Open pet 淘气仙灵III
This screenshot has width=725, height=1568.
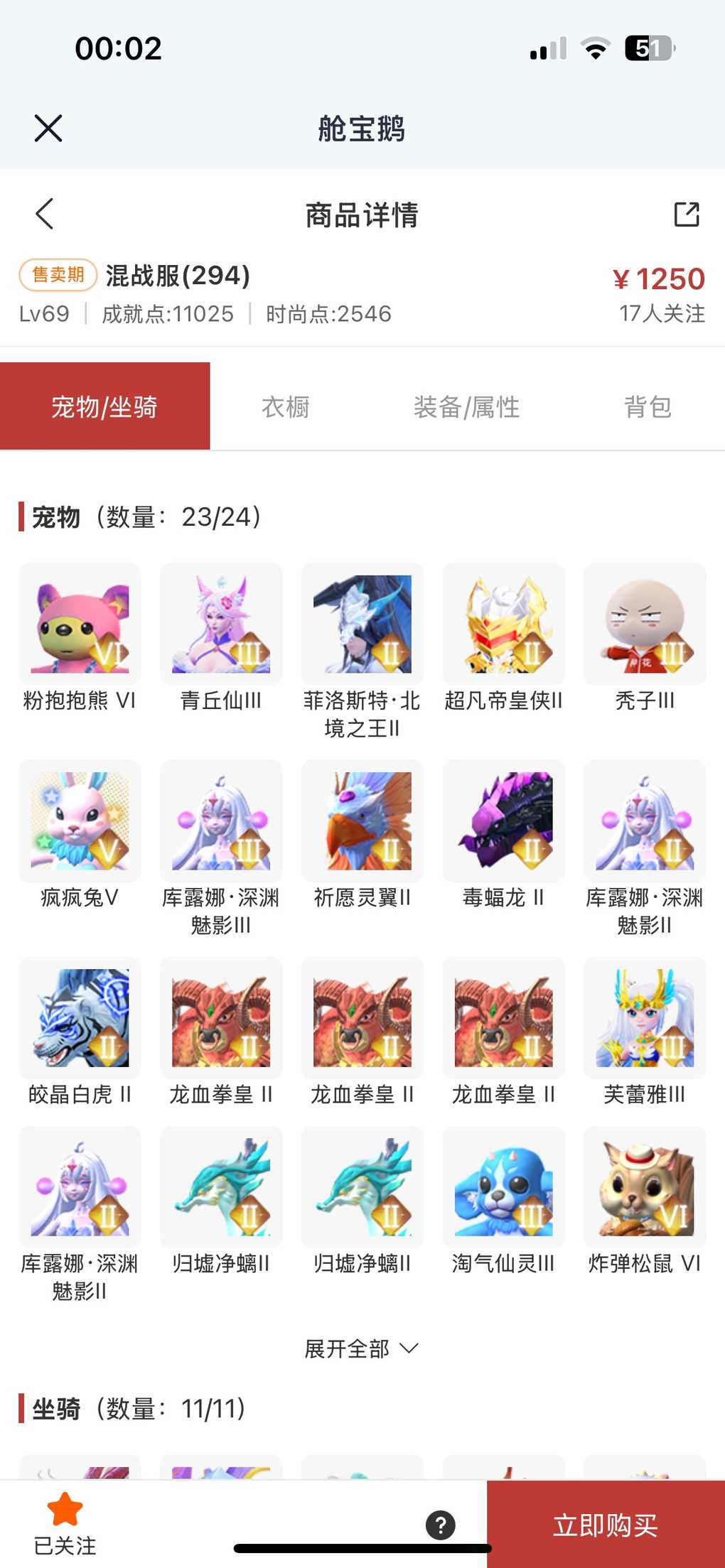tap(503, 1188)
